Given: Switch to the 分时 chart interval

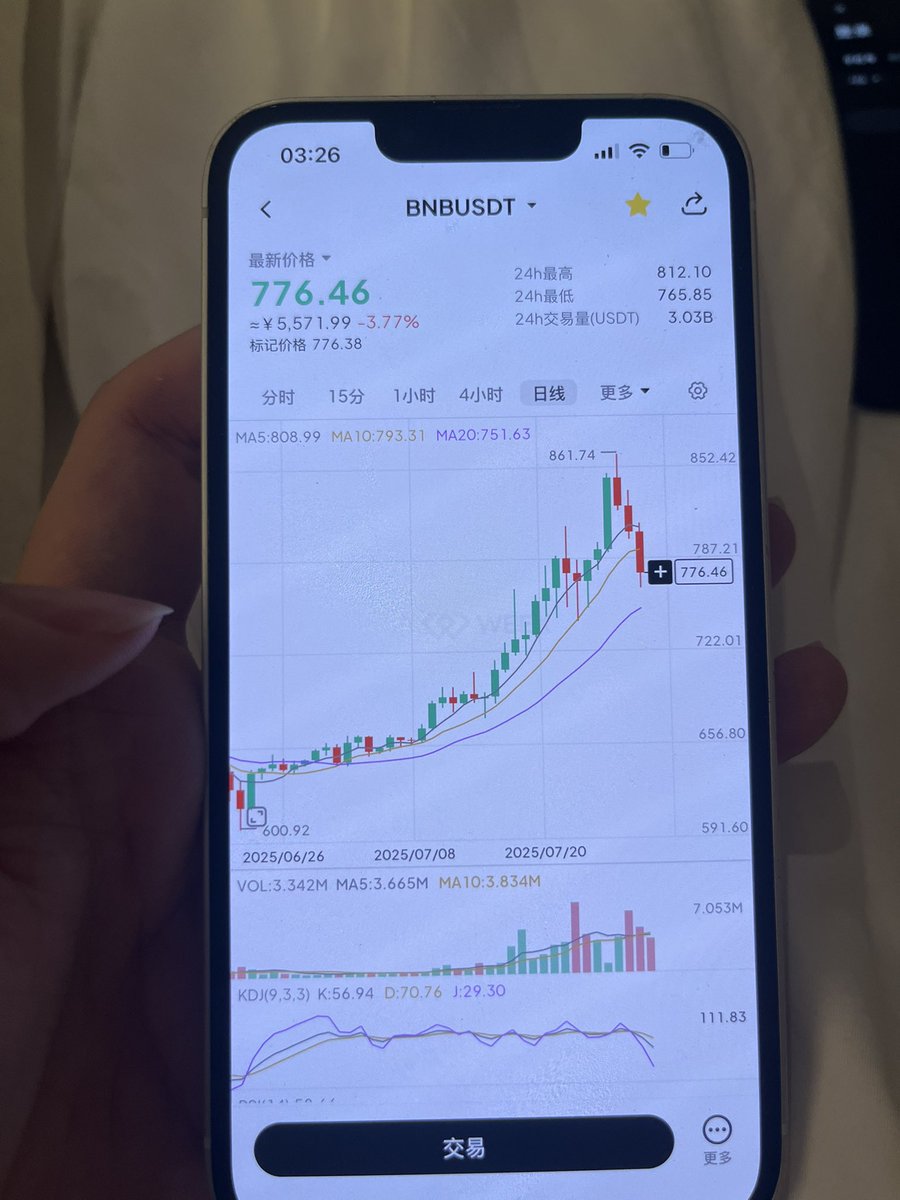Looking at the screenshot, I should 278,396.
